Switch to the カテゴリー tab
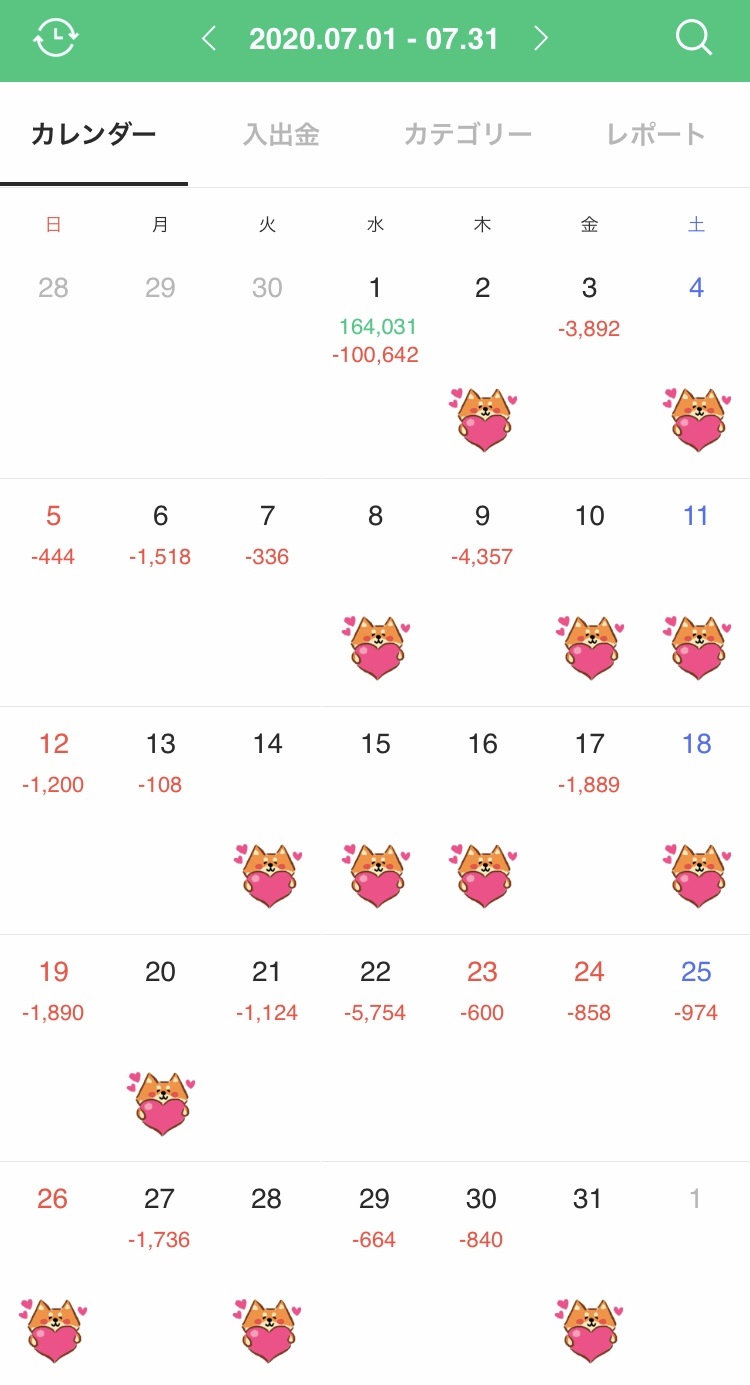Viewport: 750px width, 1385px height. point(467,135)
